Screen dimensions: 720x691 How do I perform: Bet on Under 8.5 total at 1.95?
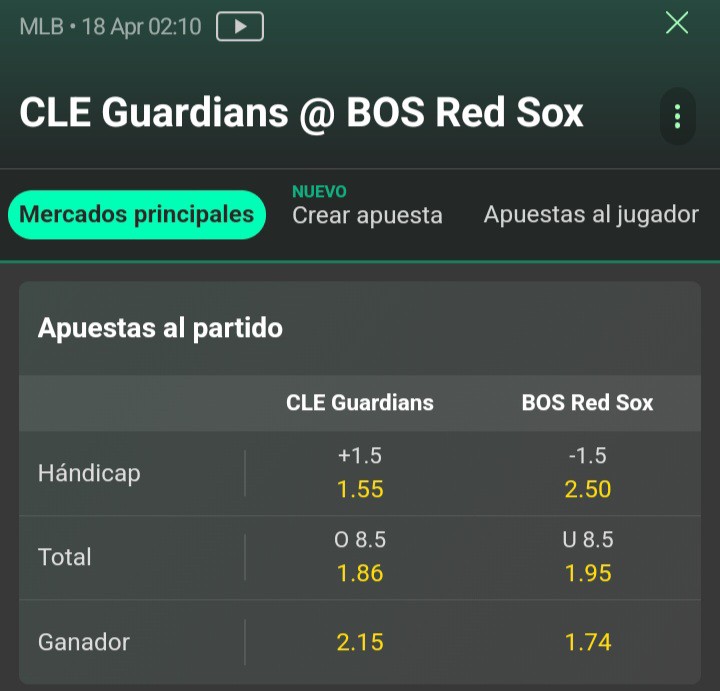click(588, 557)
